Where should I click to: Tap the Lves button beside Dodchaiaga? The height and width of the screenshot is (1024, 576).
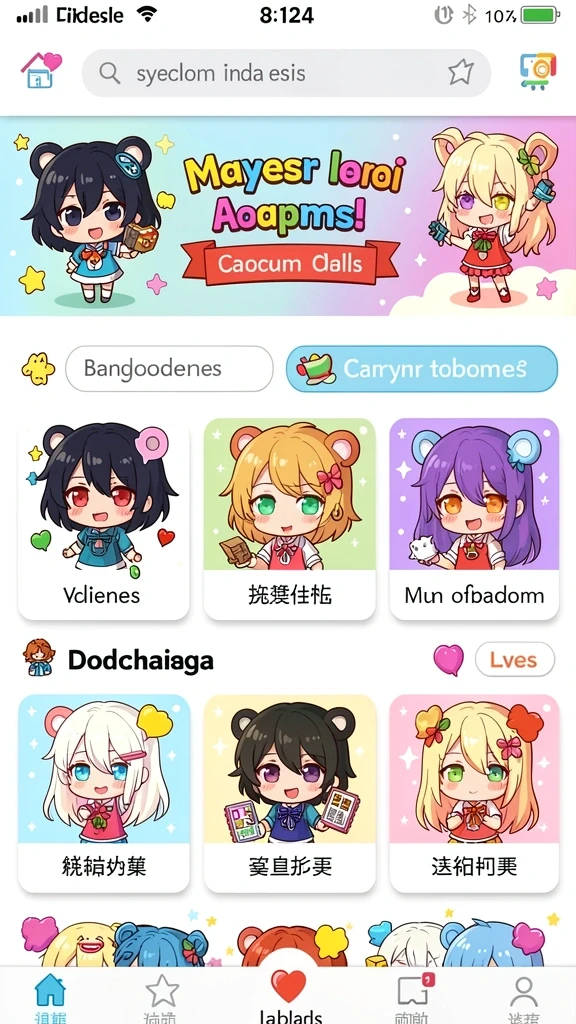tap(515, 660)
